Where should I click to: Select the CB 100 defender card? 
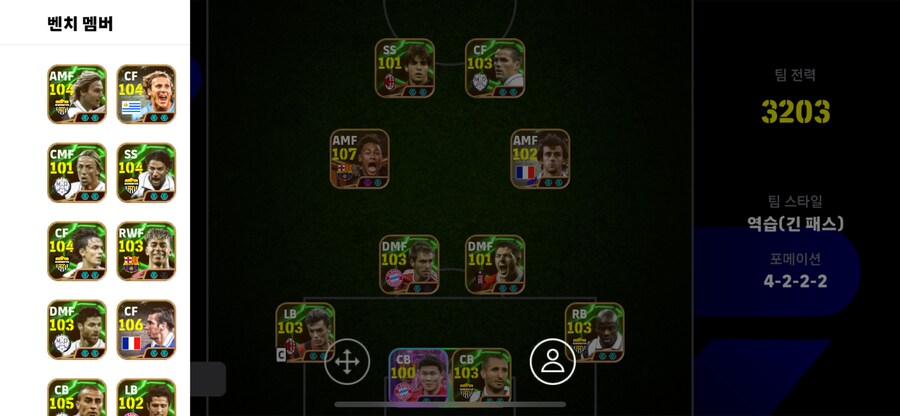pyautogui.click(x=418, y=380)
